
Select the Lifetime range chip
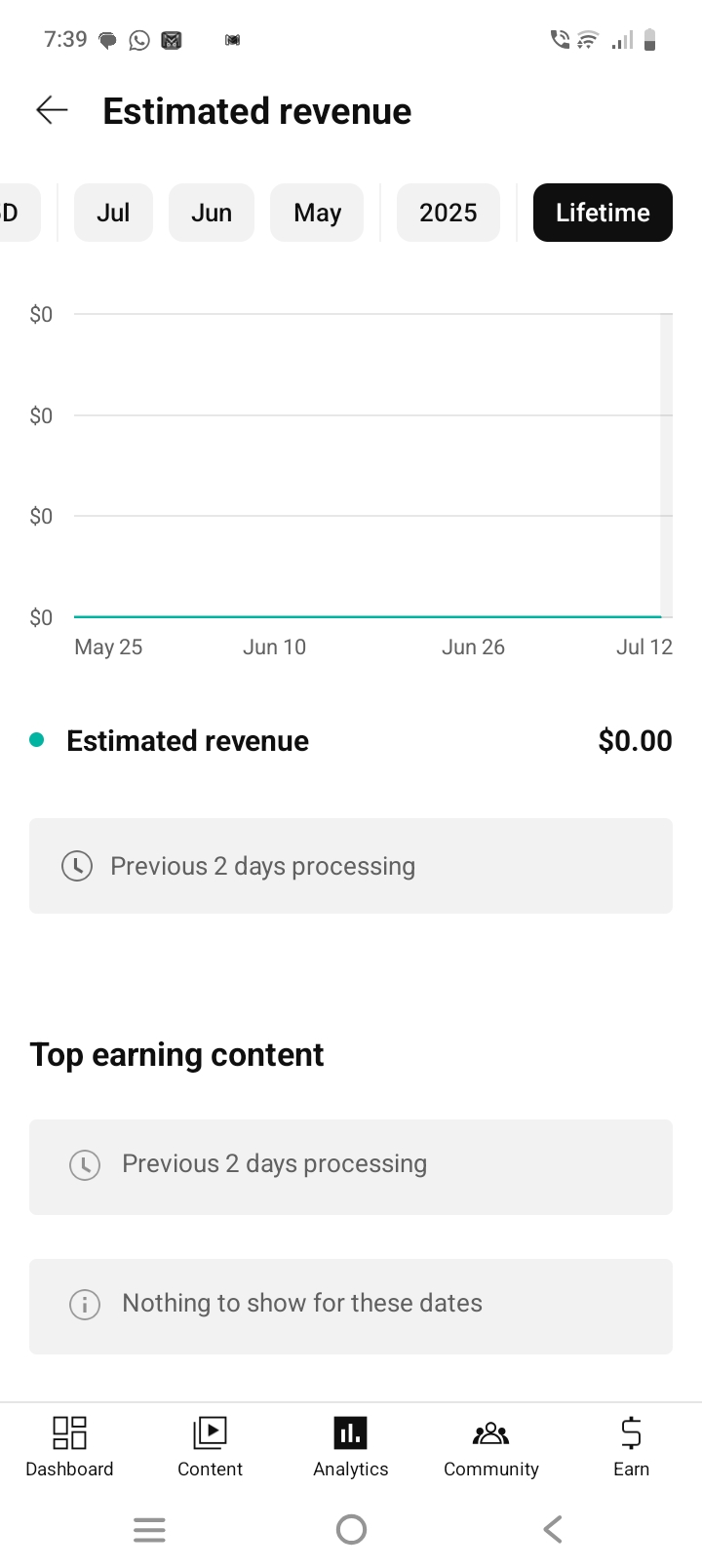603,213
